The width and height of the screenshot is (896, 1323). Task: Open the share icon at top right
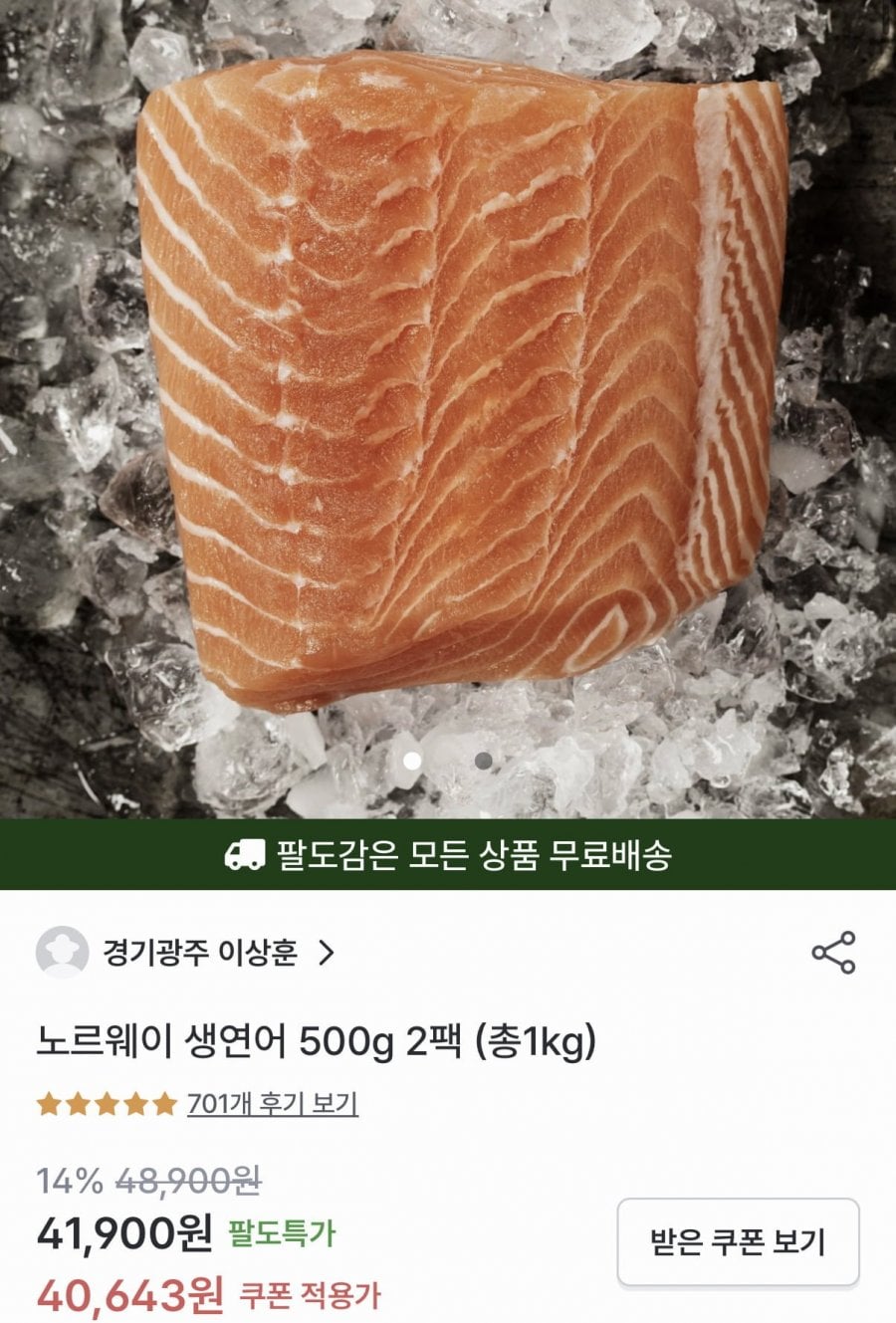pyautogui.click(x=837, y=953)
